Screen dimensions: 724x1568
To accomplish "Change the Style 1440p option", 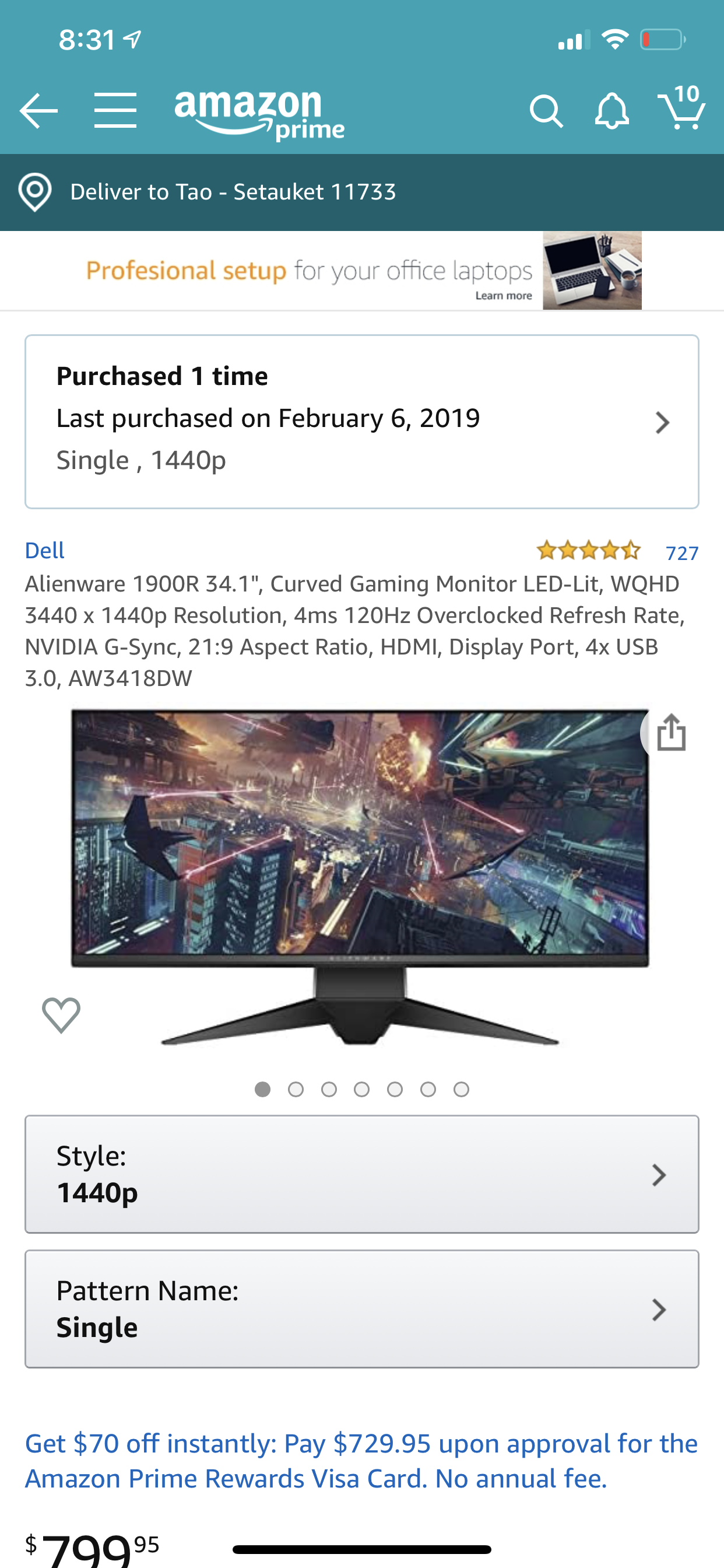I will [x=361, y=1174].
